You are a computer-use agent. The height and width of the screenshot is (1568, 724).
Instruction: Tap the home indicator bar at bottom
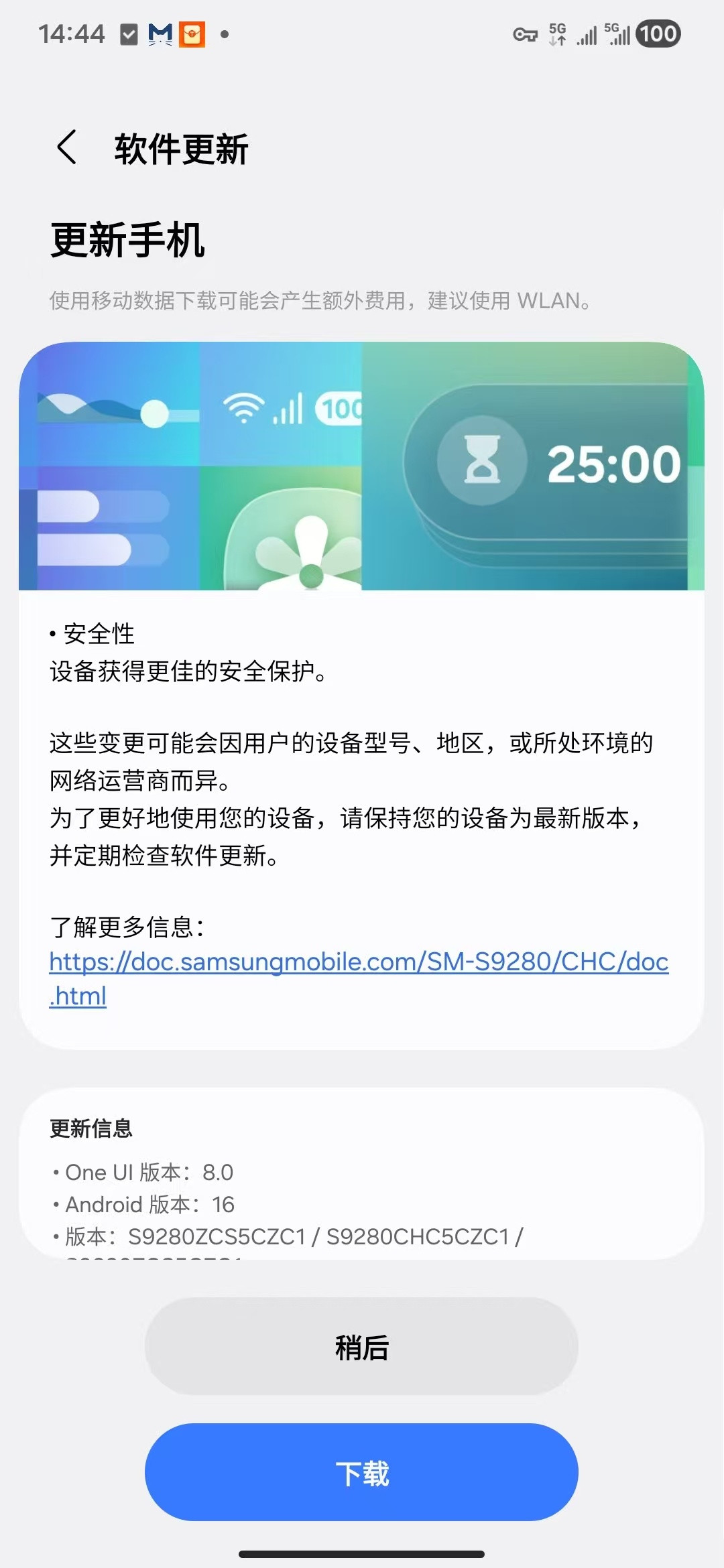coord(361,1555)
